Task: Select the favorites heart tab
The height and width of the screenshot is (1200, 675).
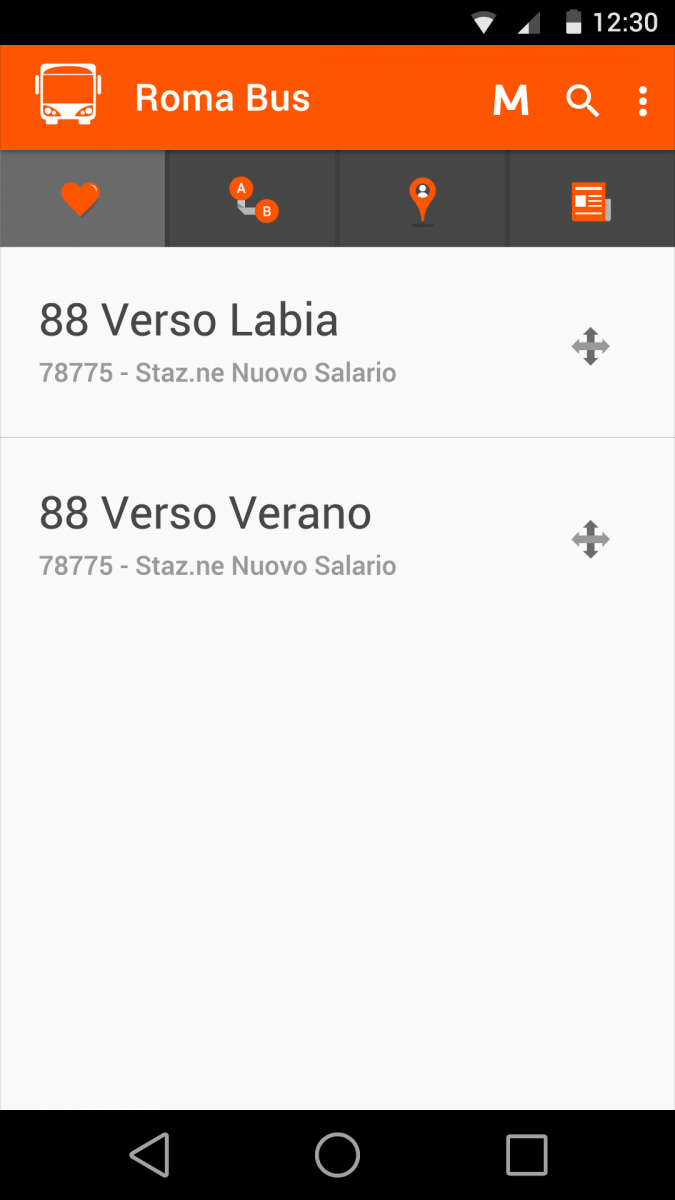Action: [x=81, y=199]
